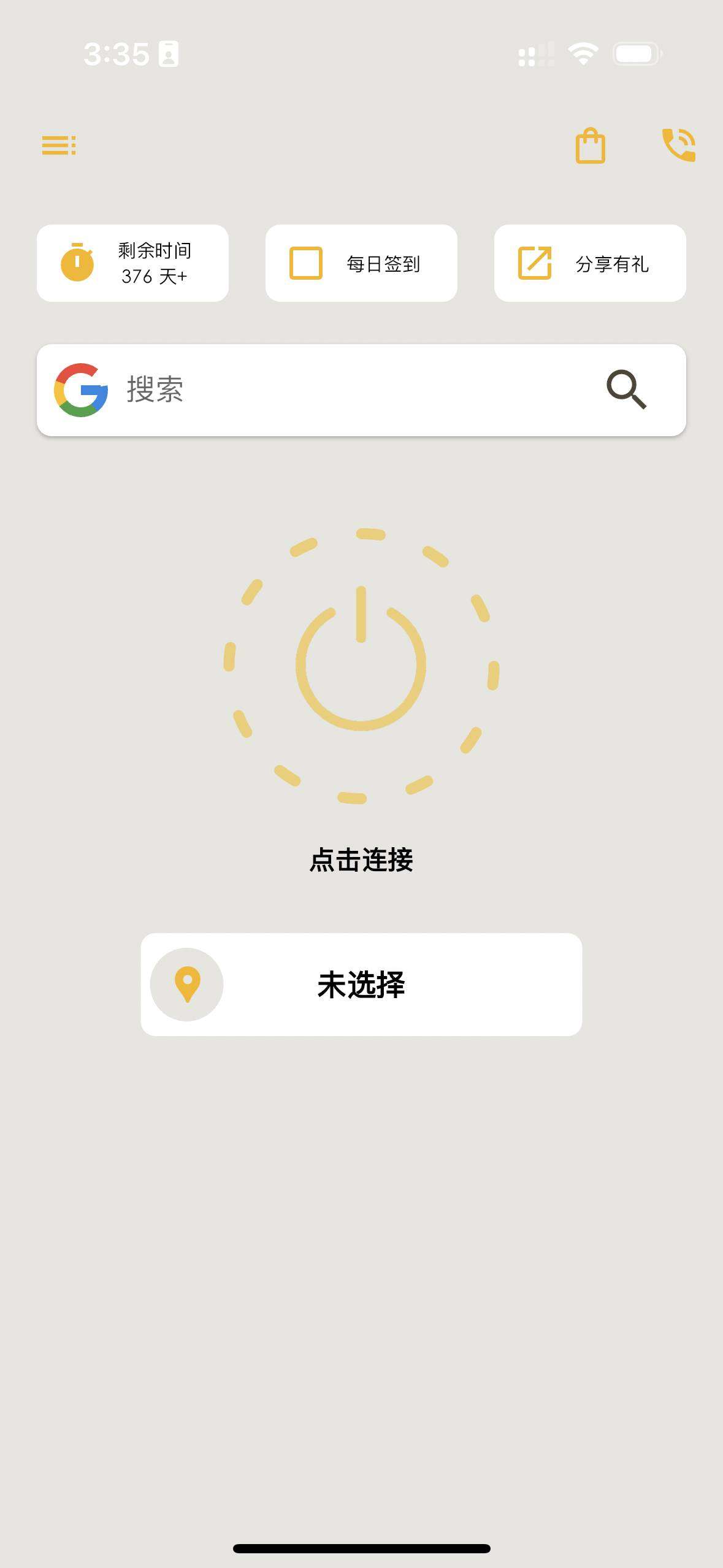View remaining time 剩余时间 card
The image size is (723, 1568).
pos(132,263)
